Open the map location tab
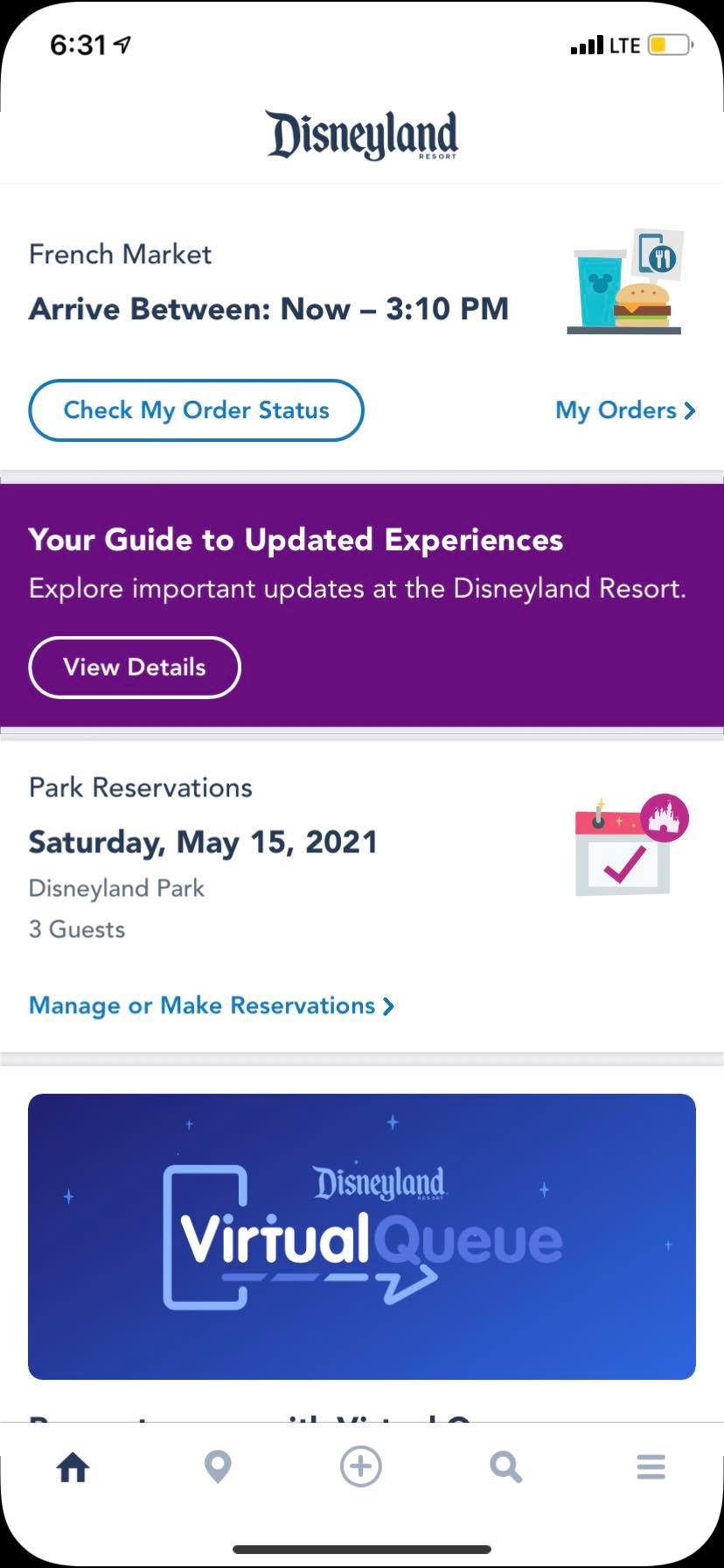Image resolution: width=724 pixels, height=1568 pixels. click(218, 1467)
